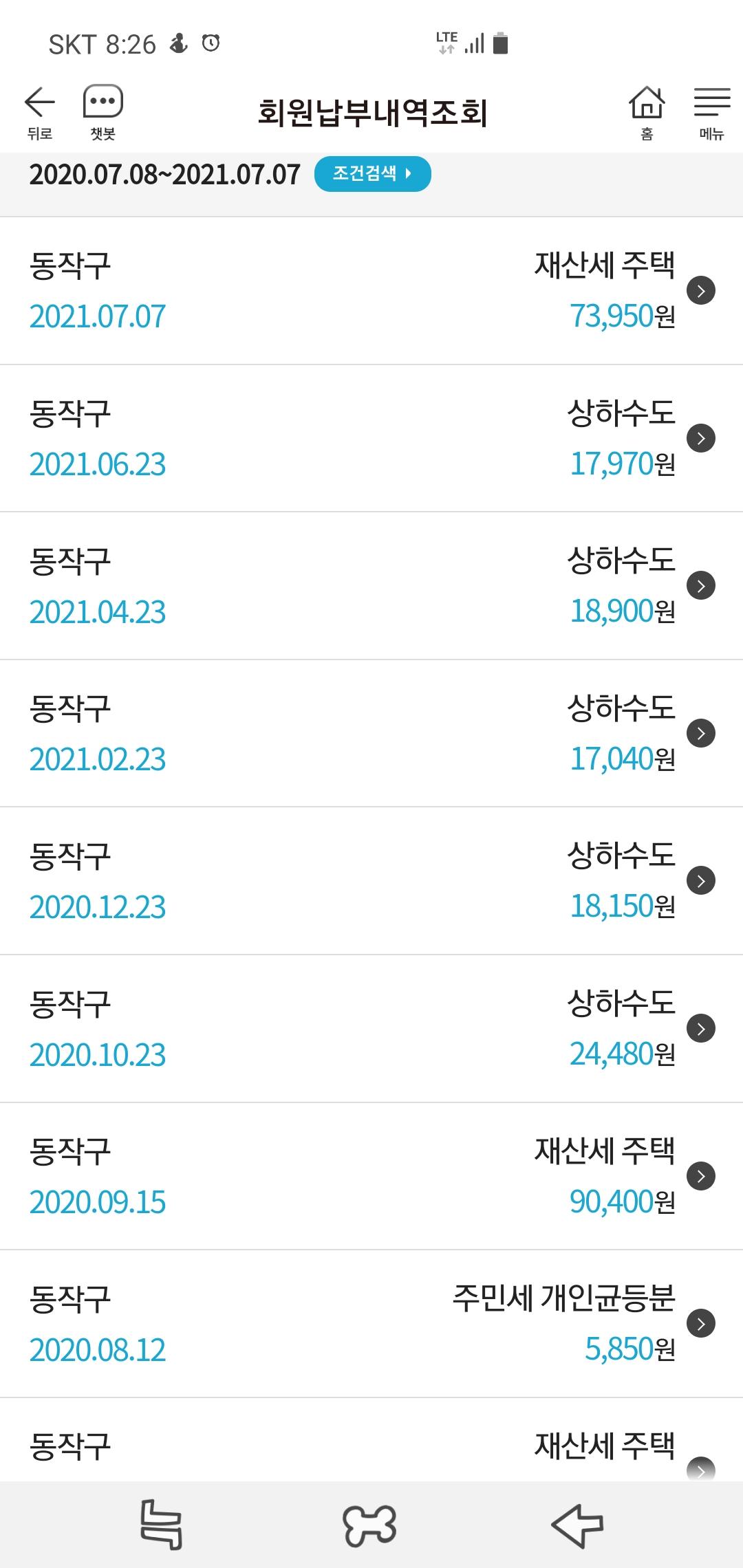Image resolution: width=743 pixels, height=1568 pixels.
Task: Go to the 홈 screen
Action: tap(647, 112)
